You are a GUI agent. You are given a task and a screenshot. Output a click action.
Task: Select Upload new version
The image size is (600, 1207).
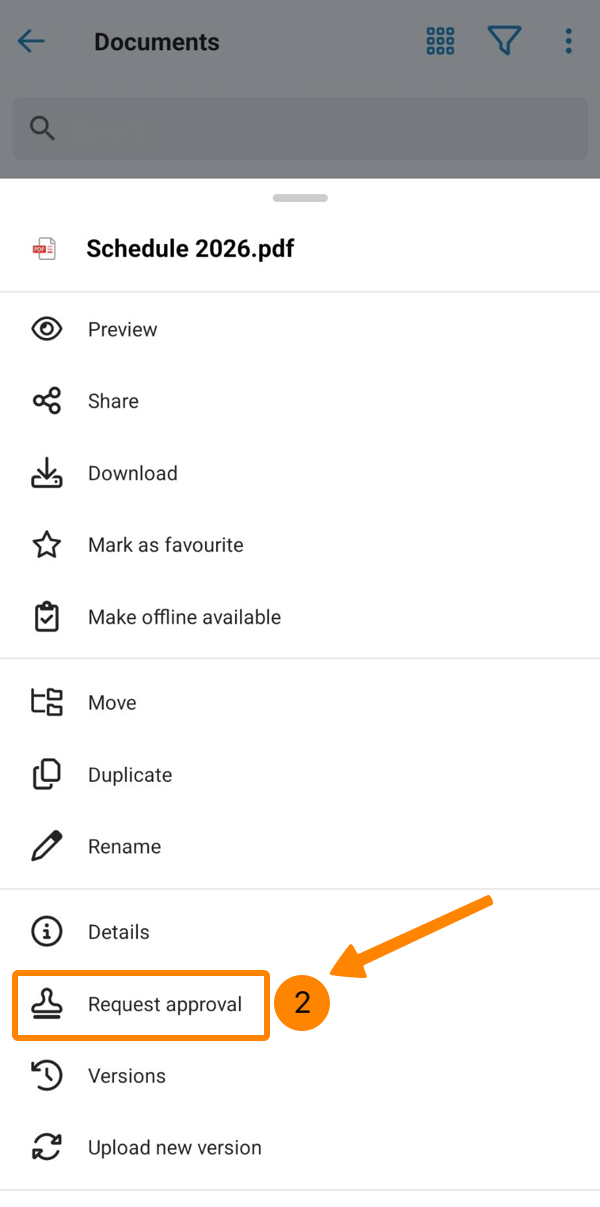(174, 1148)
